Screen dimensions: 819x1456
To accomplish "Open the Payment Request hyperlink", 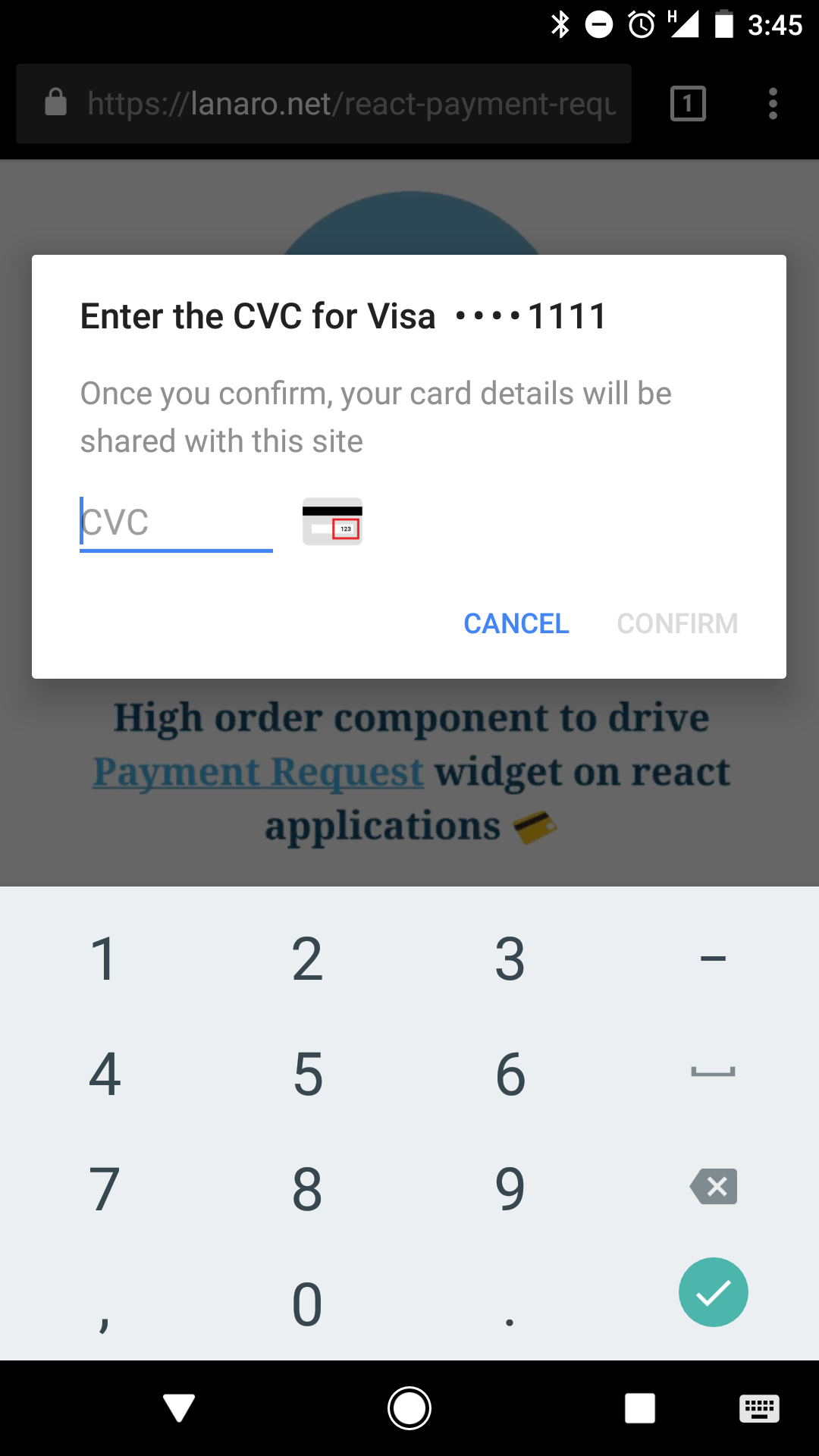I will tap(258, 771).
